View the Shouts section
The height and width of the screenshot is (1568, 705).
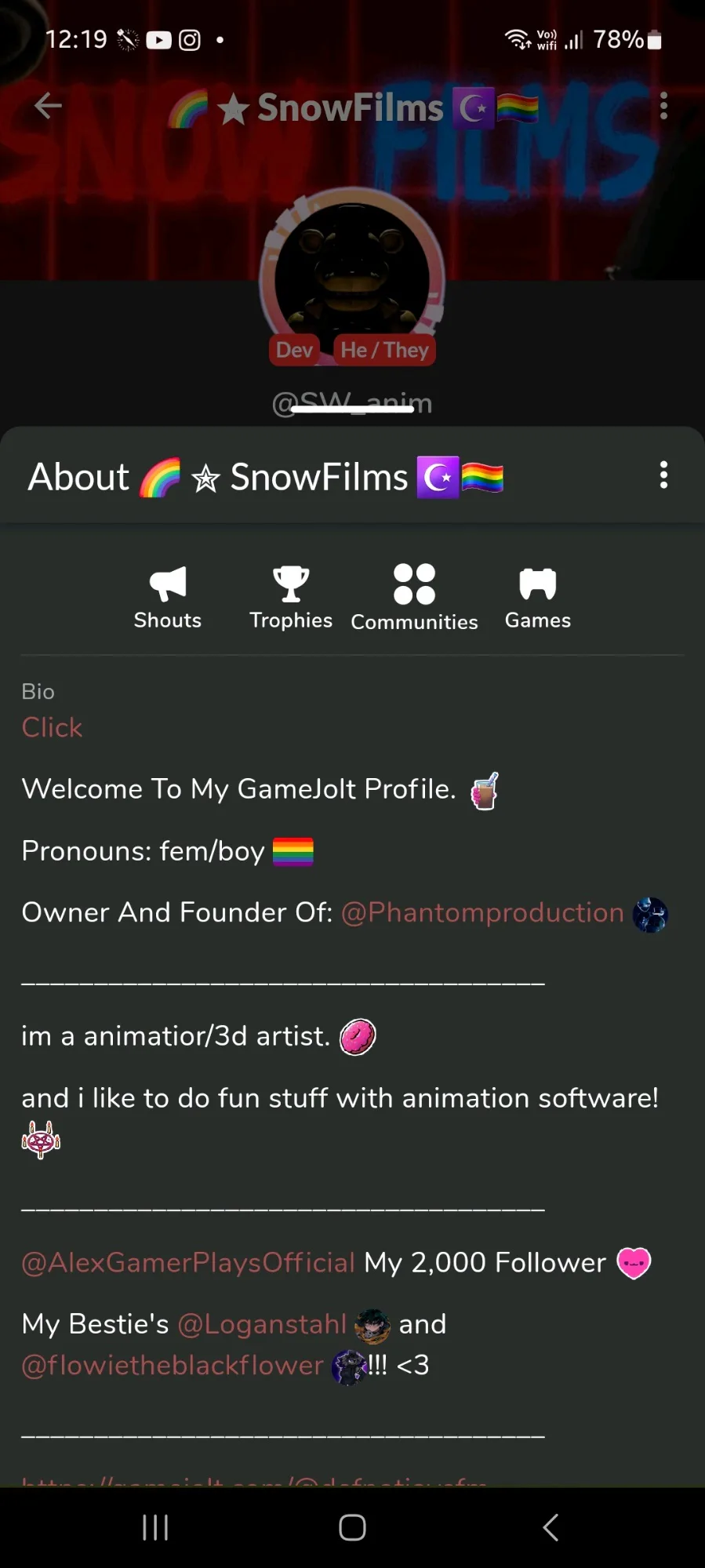(168, 598)
